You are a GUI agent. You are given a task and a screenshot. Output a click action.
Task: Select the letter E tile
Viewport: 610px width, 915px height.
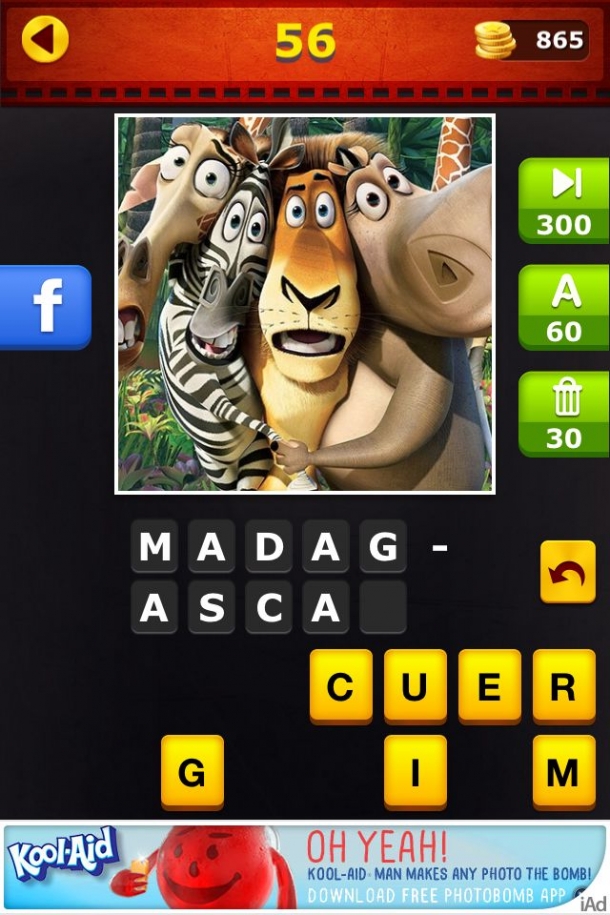[489, 686]
